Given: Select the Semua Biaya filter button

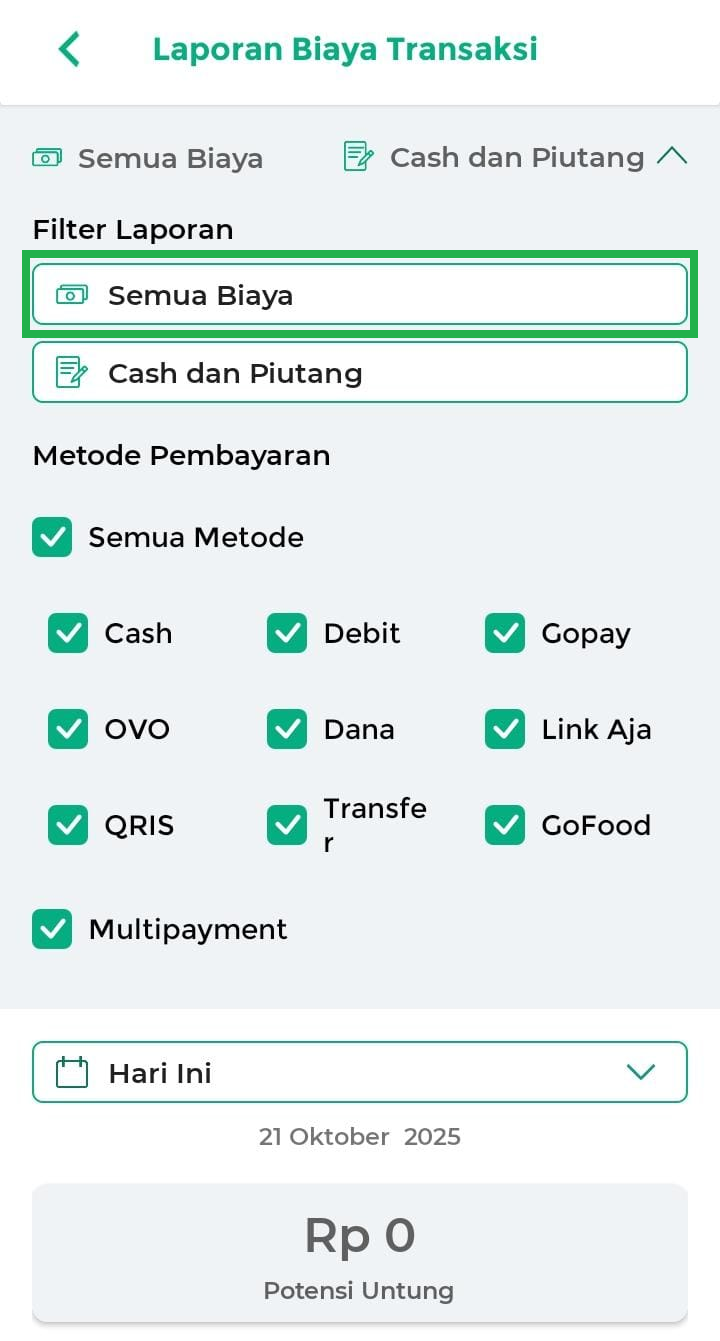Looking at the screenshot, I should pyautogui.click(x=359, y=295).
